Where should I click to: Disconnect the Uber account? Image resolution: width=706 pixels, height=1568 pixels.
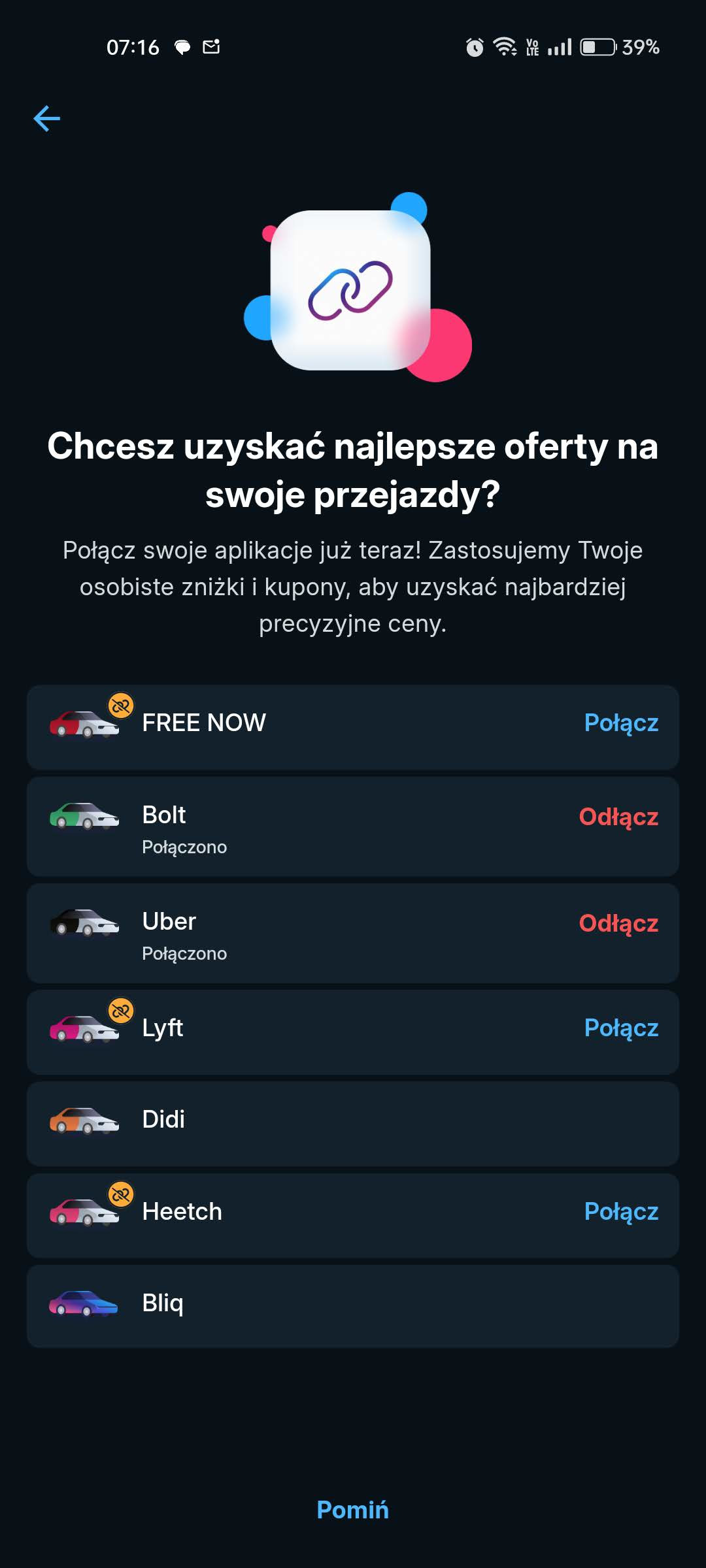618,923
